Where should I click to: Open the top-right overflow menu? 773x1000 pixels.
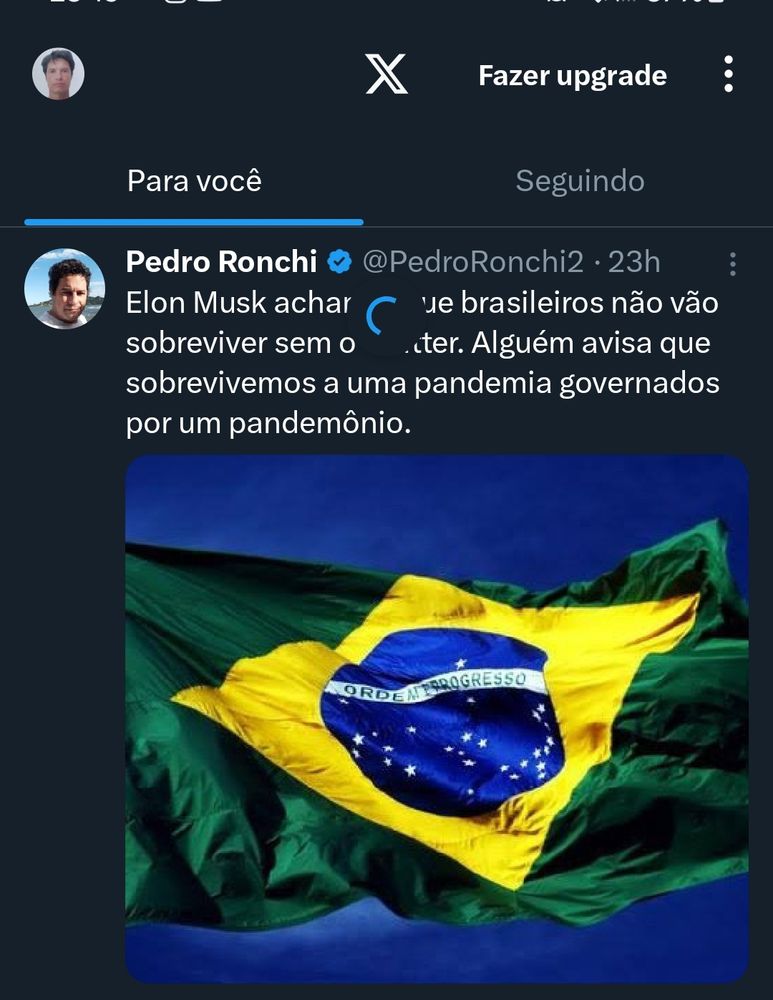[728, 74]
